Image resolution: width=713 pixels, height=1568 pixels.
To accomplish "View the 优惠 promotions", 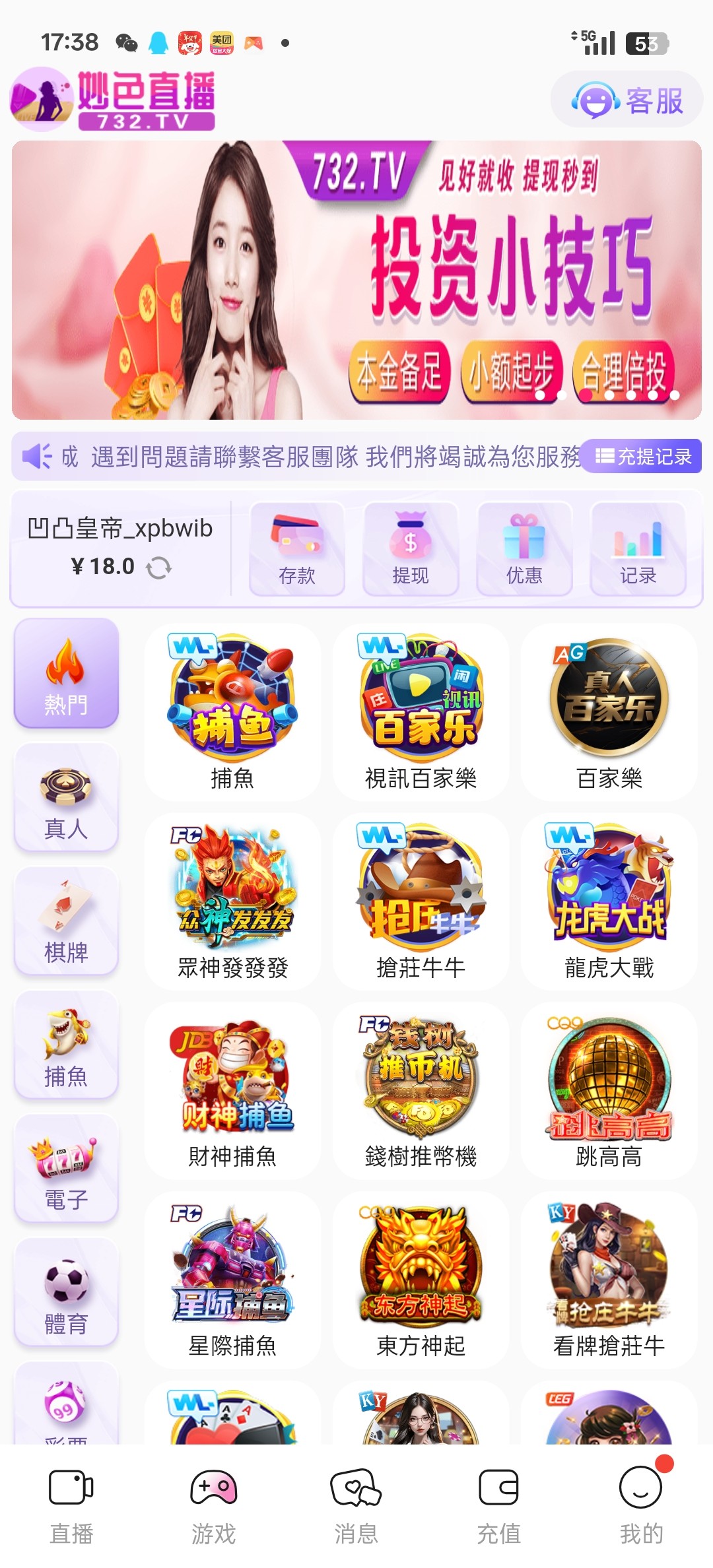I will tap(524, 549).
